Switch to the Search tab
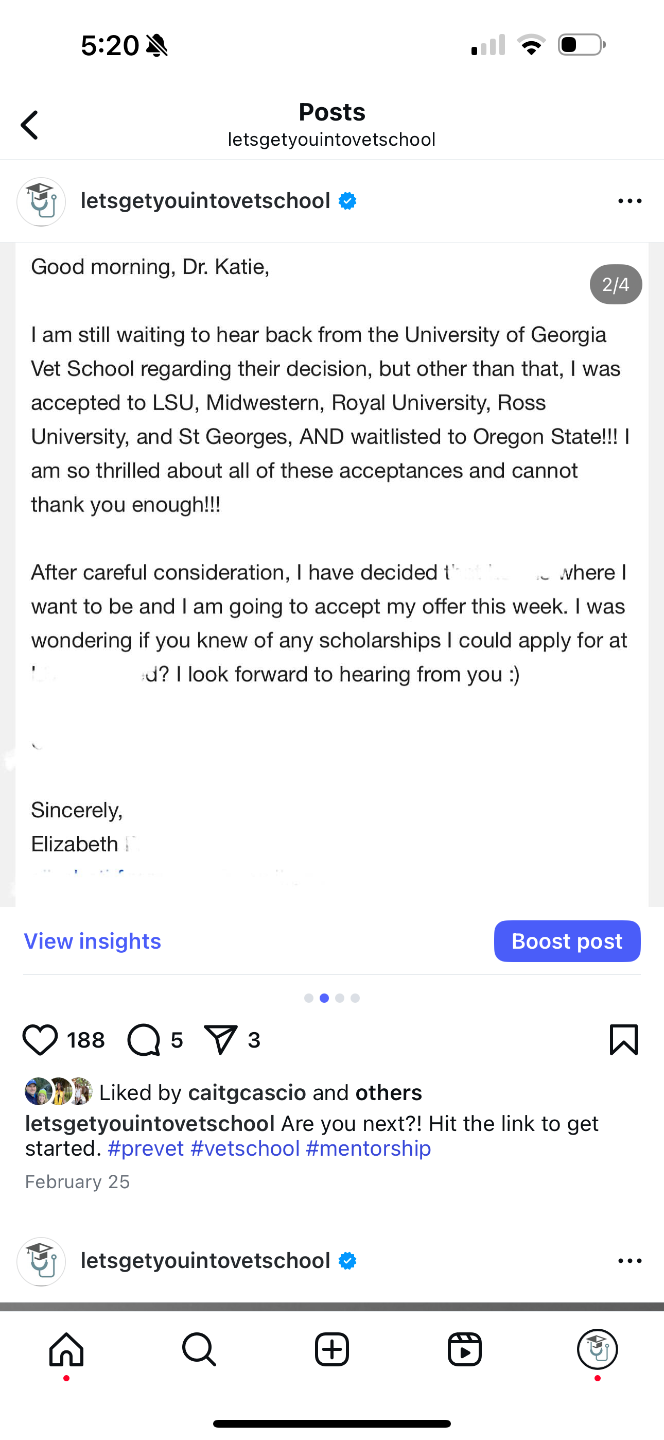This screenshot has height=1440, width=664. point(199,1350)
